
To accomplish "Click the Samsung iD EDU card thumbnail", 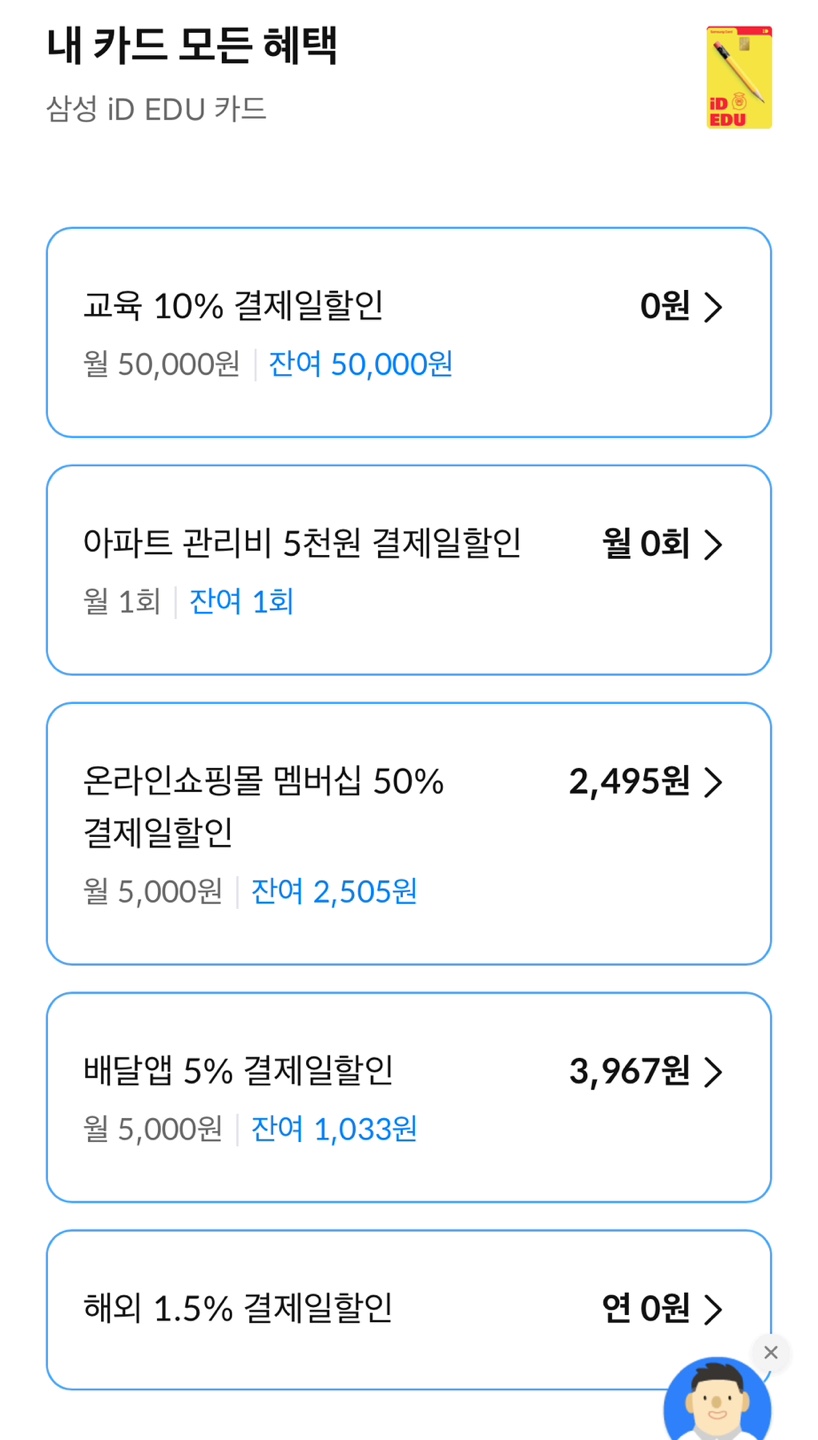I will coord(738,76).
